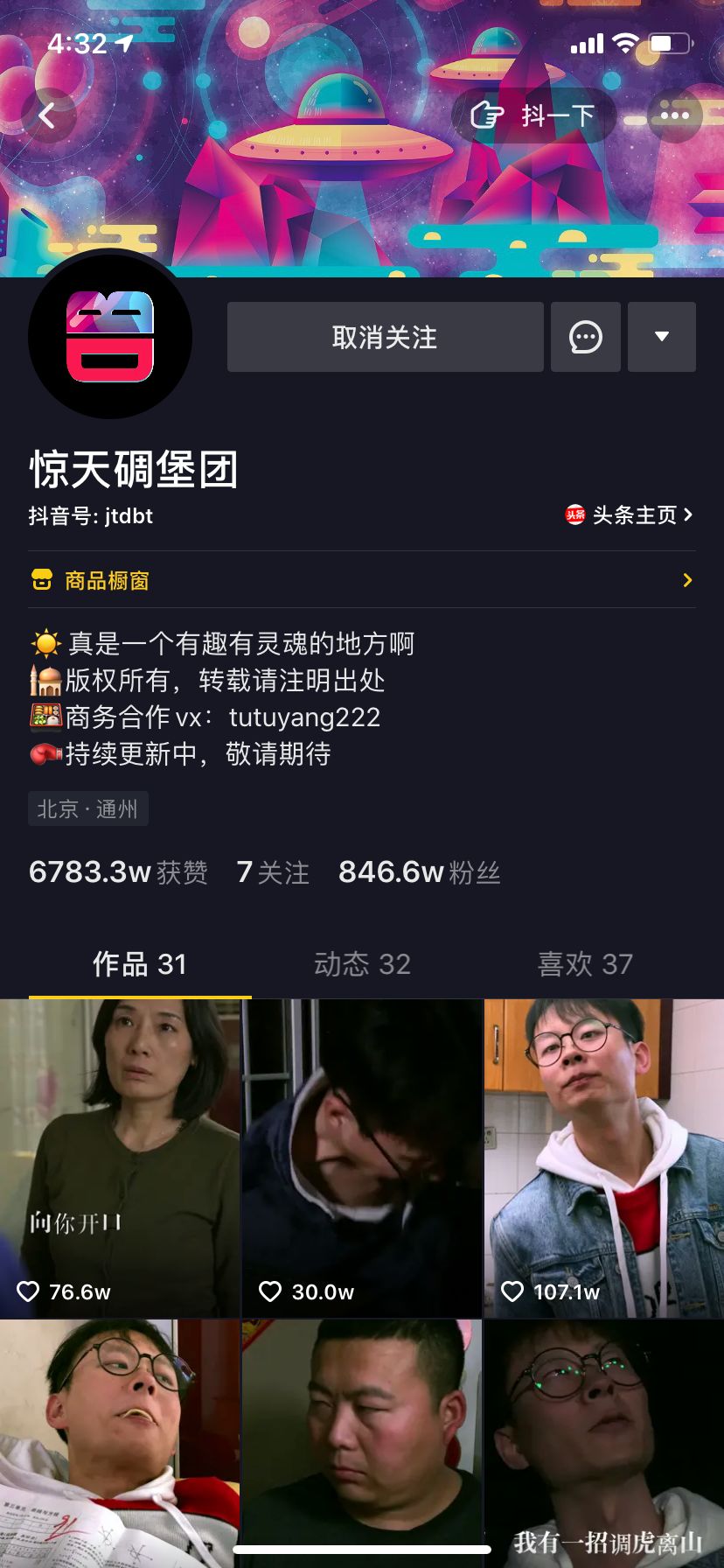Viewport: 724px width, 1568px height.
Task: View the 846.6w 粉丝 followers list
Action: click(419, 872)
